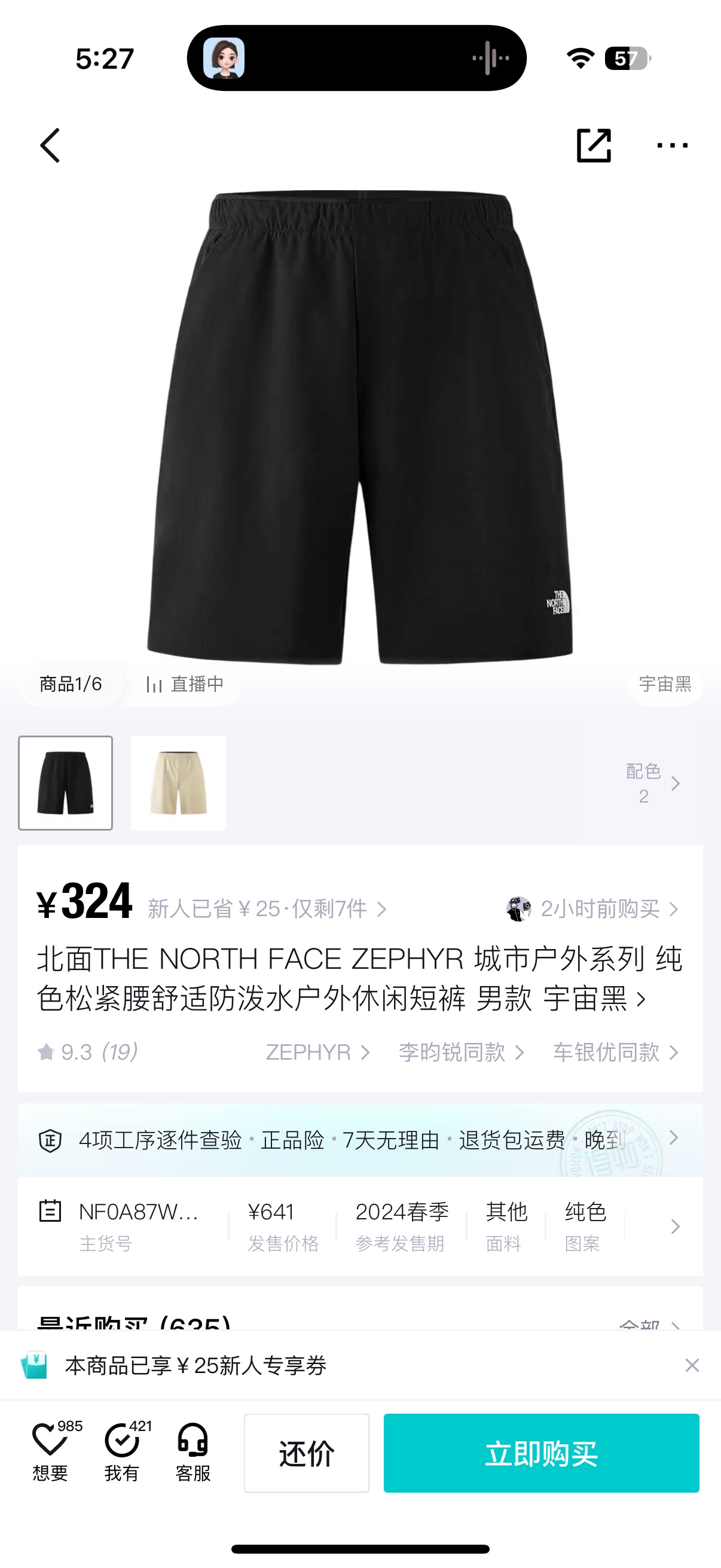This screenshot has width=721, height=1568.
Task: Open the 配色 2 colorway list
Action: click(x=652, y=783)
